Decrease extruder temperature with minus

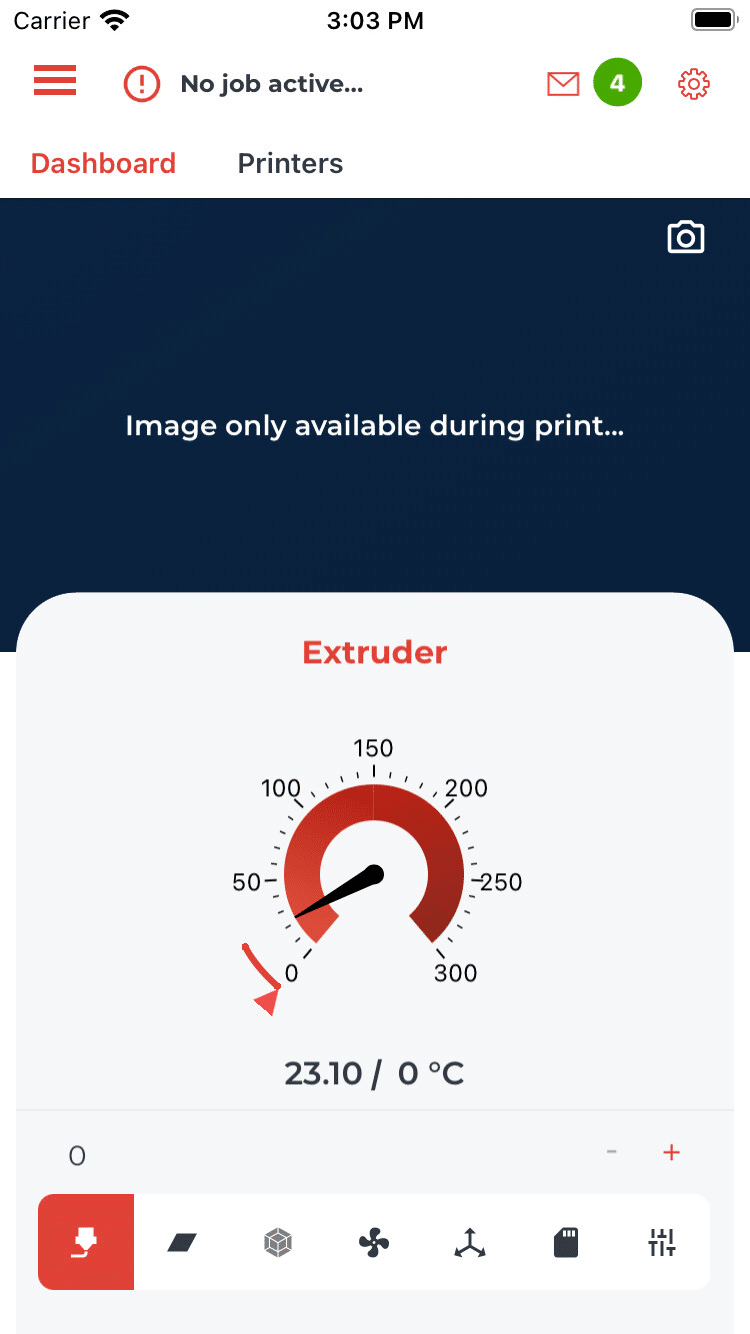point(611,1153)
